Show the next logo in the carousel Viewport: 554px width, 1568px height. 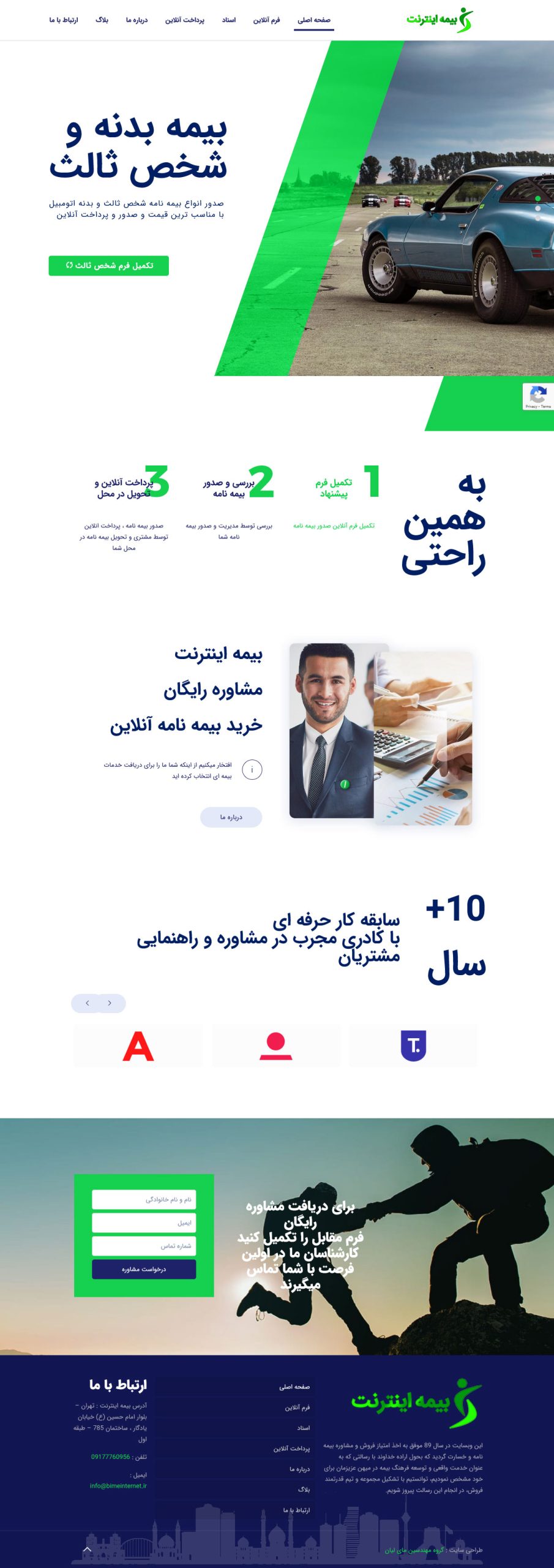(x=110, y=1003)
